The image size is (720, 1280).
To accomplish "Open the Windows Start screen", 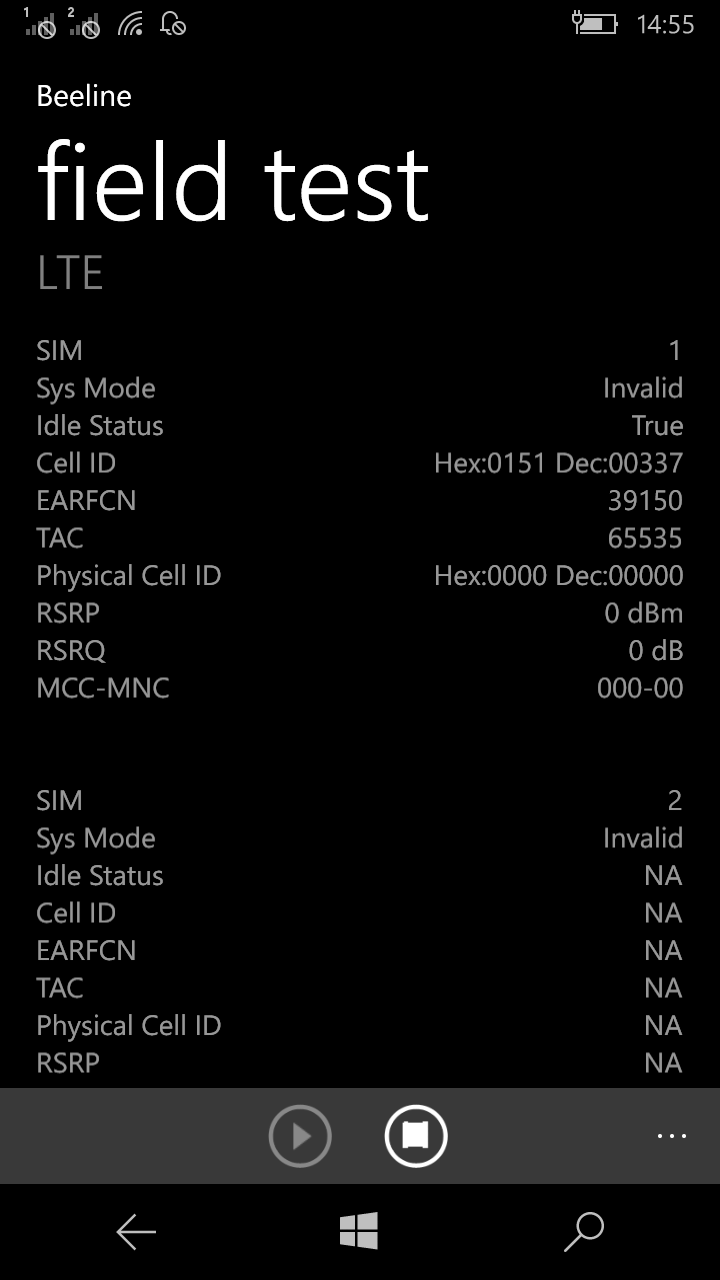I will [x=359, y=1231].
